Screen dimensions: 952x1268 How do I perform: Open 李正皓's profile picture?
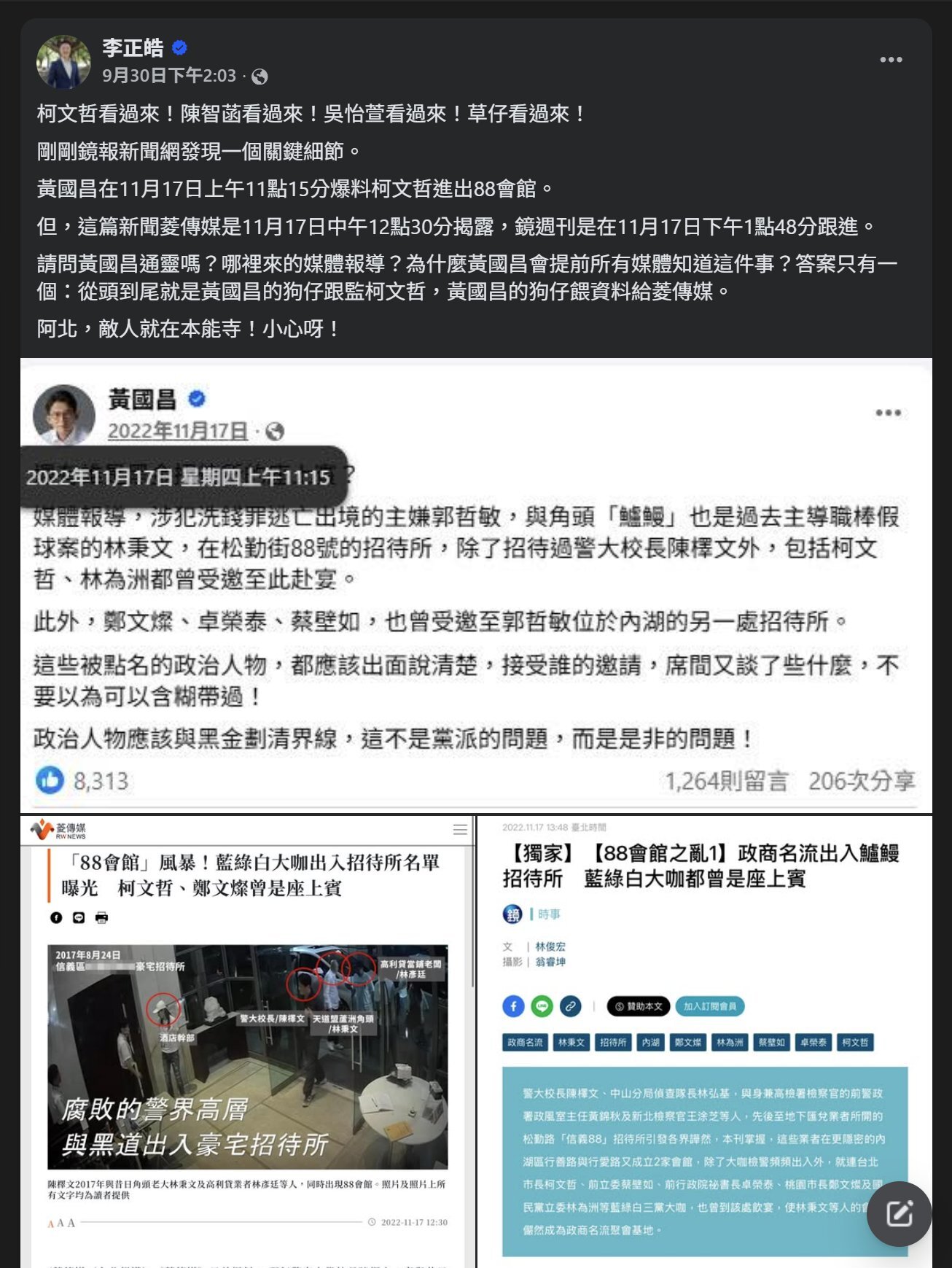tap(63, 62)
